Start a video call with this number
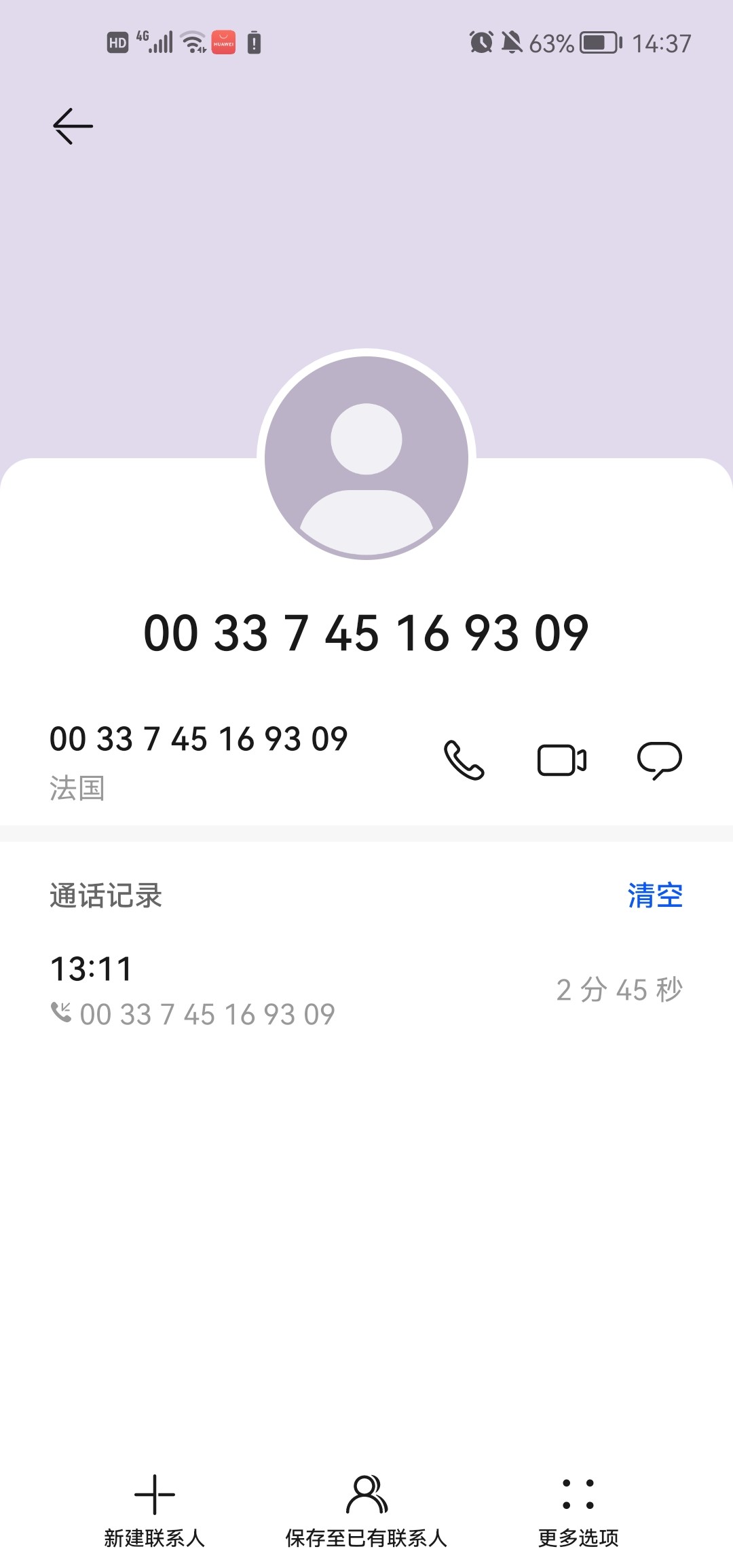733x1568 pixels. tap(562, 760)
